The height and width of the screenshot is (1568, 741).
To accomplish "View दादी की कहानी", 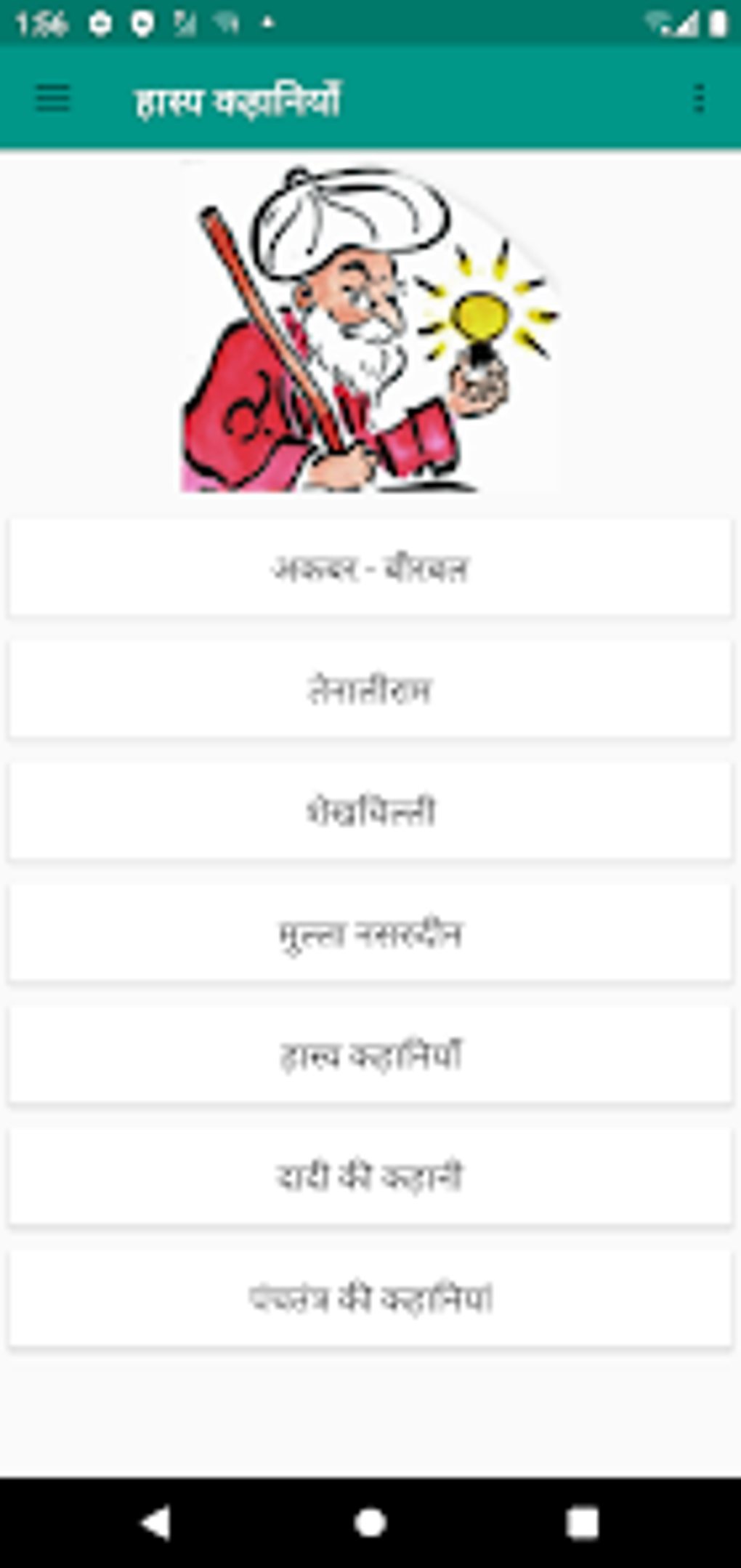I will [370, 1177].
